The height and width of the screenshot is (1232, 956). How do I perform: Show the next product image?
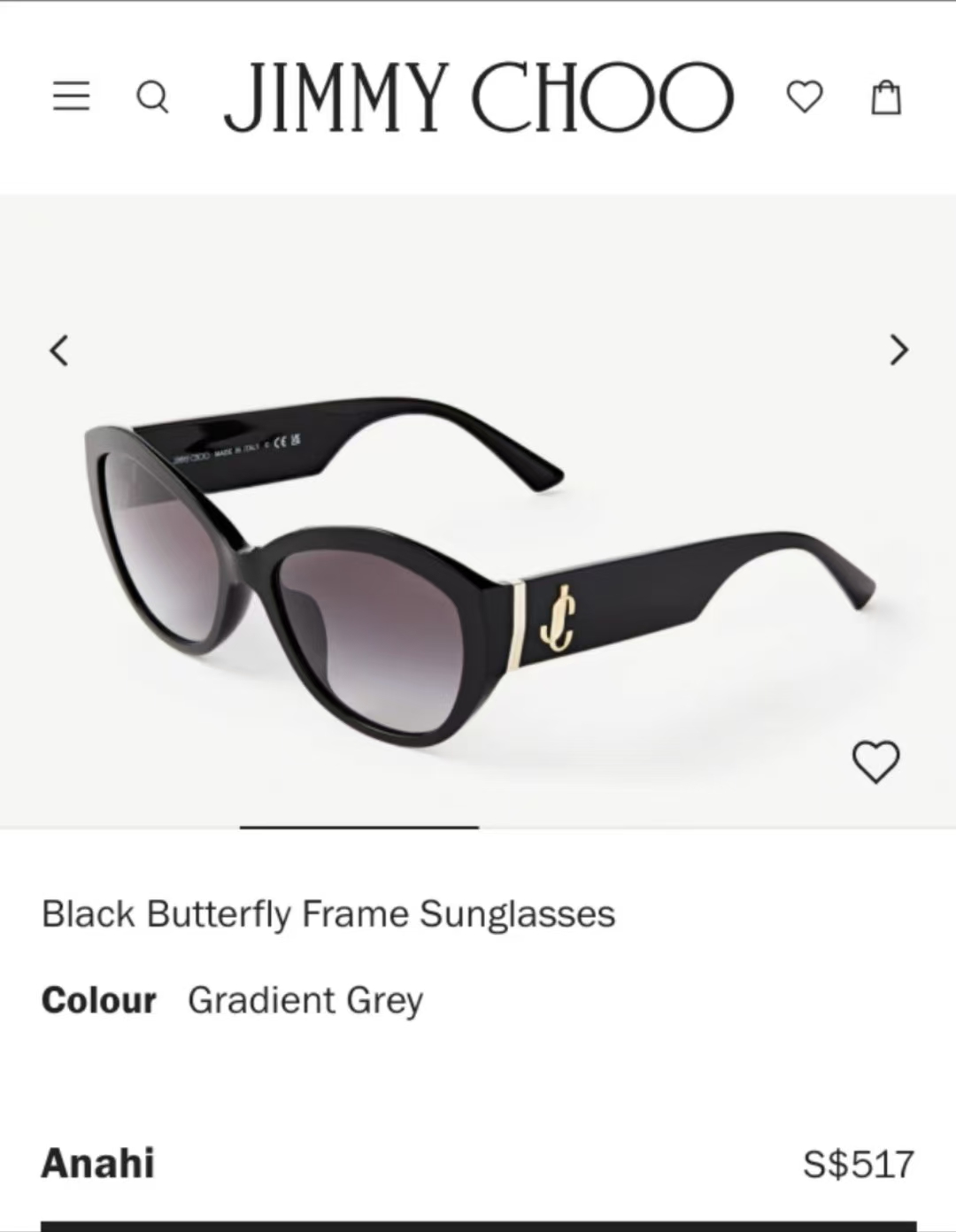point(898,350)
